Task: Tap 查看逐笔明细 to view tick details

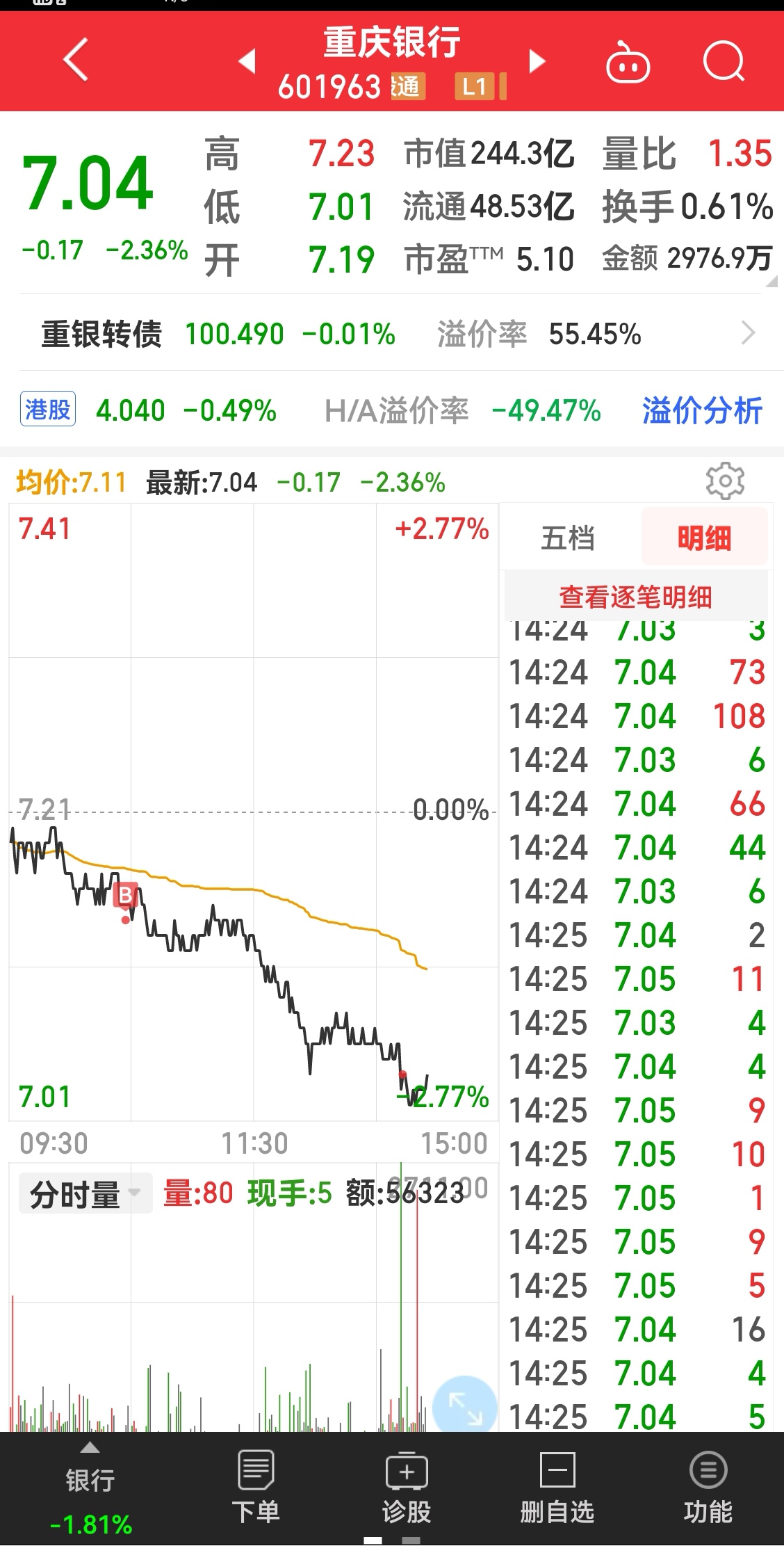Action: [x=636, y=597]
